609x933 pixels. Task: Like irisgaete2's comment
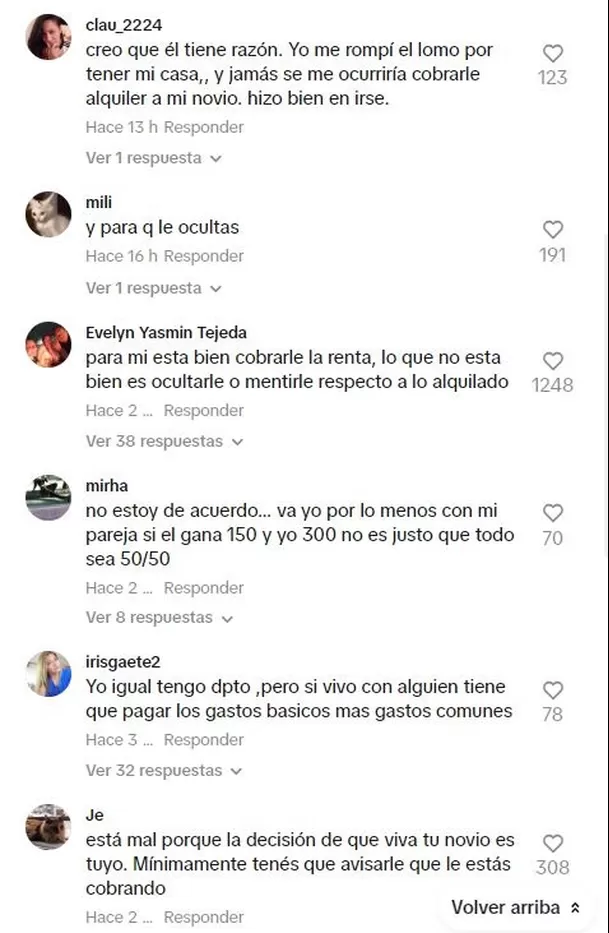(552, 690)
